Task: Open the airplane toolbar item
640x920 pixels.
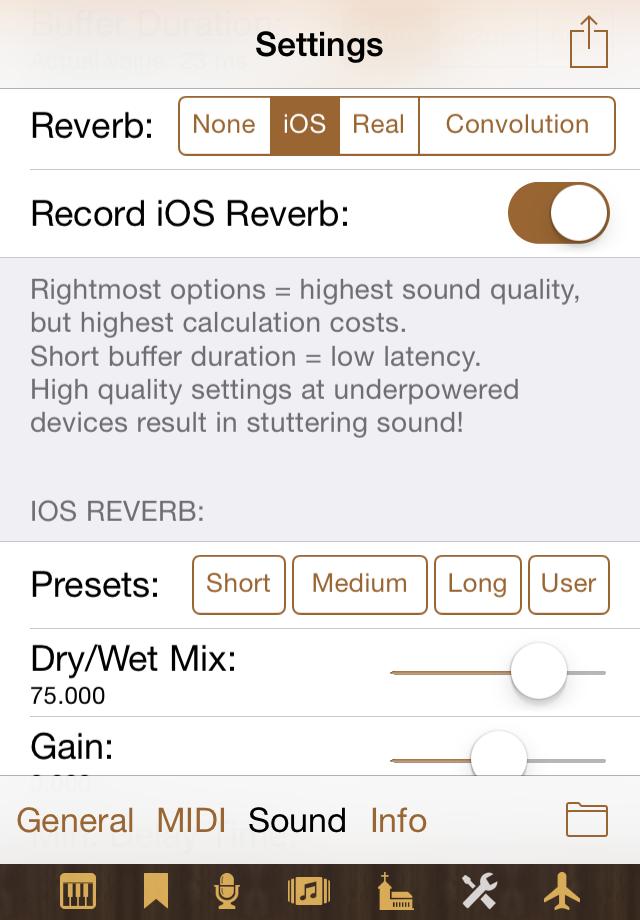Action: [562, 891]
